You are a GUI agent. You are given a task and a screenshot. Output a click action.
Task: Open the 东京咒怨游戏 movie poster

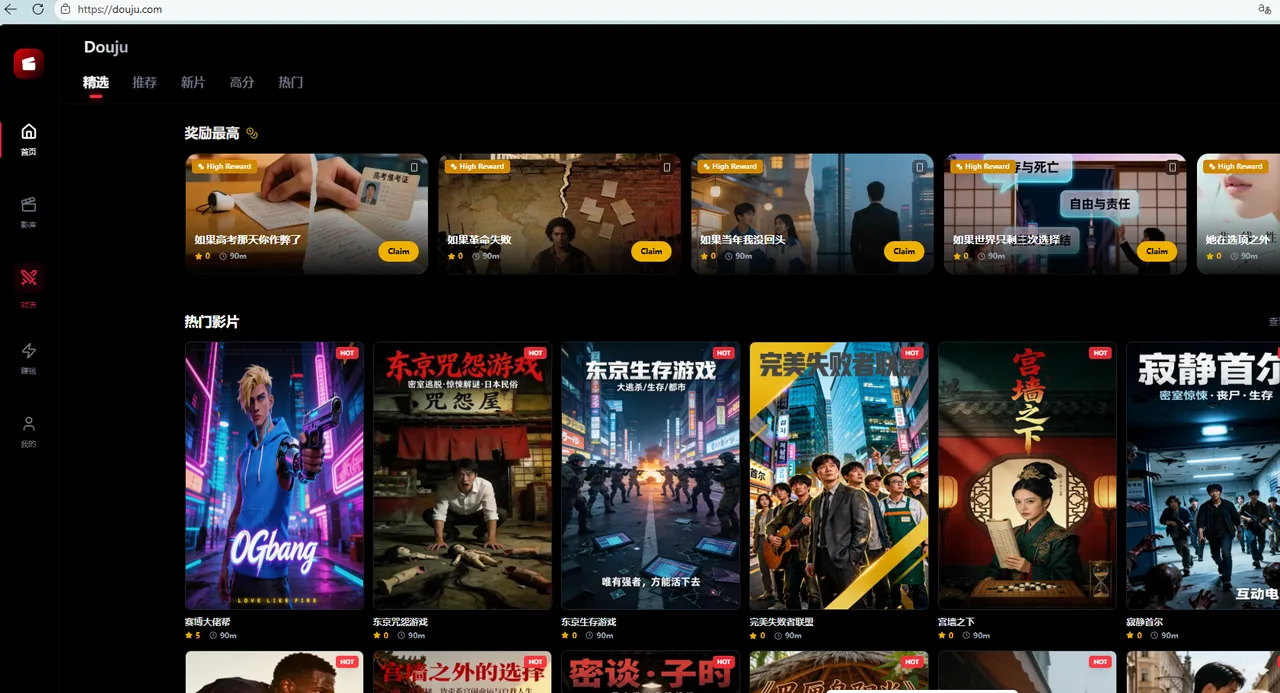[463, 476]
